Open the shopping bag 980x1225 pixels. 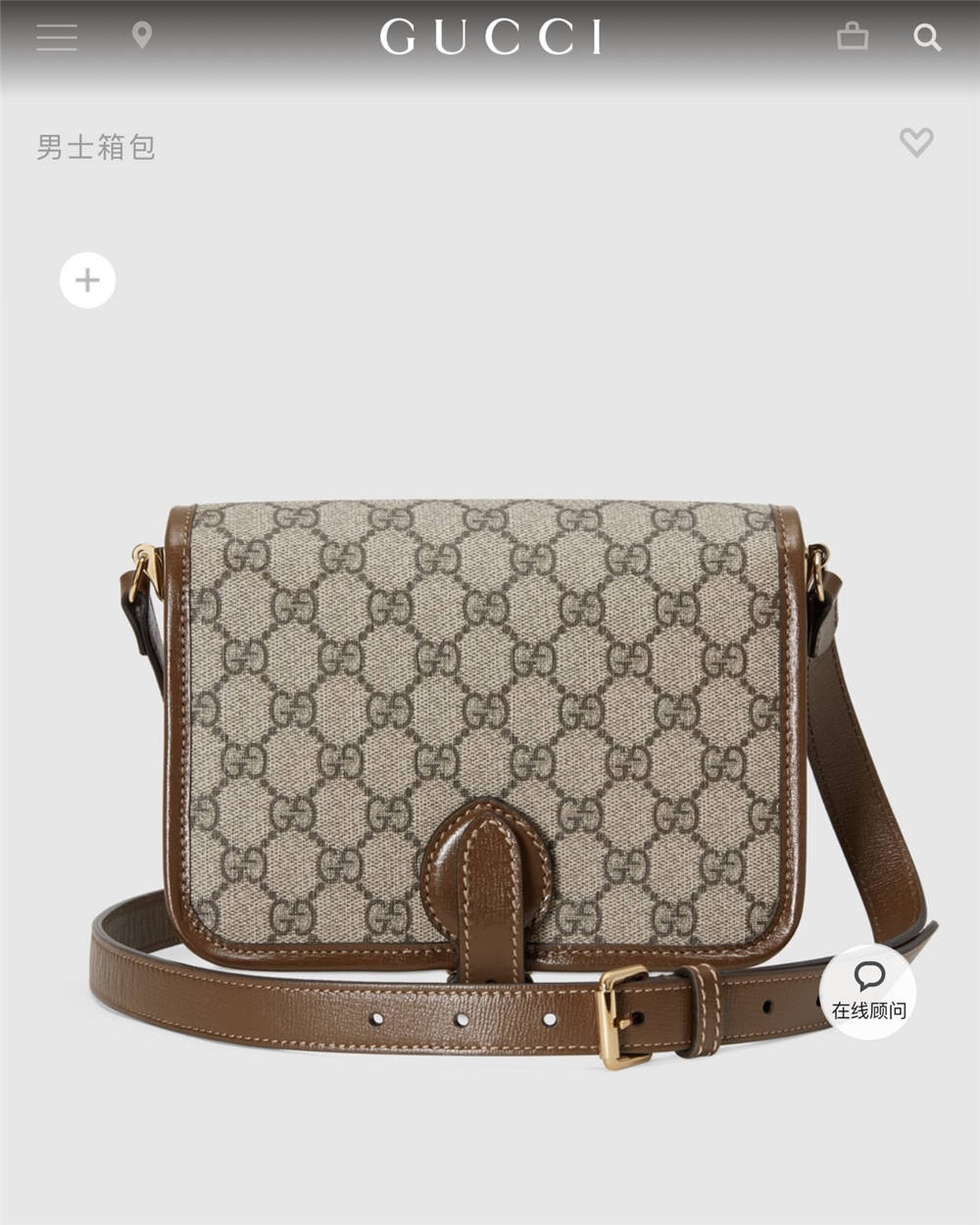852,37
